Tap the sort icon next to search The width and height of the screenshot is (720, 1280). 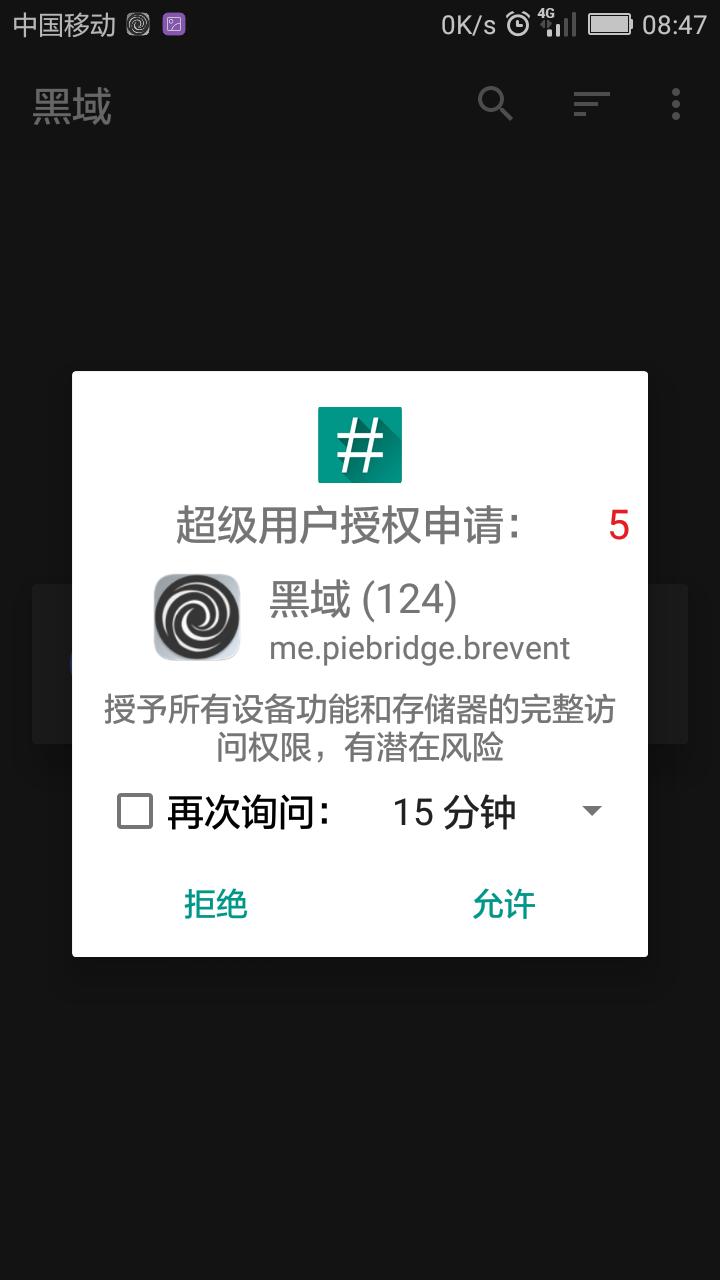(590, 104)
